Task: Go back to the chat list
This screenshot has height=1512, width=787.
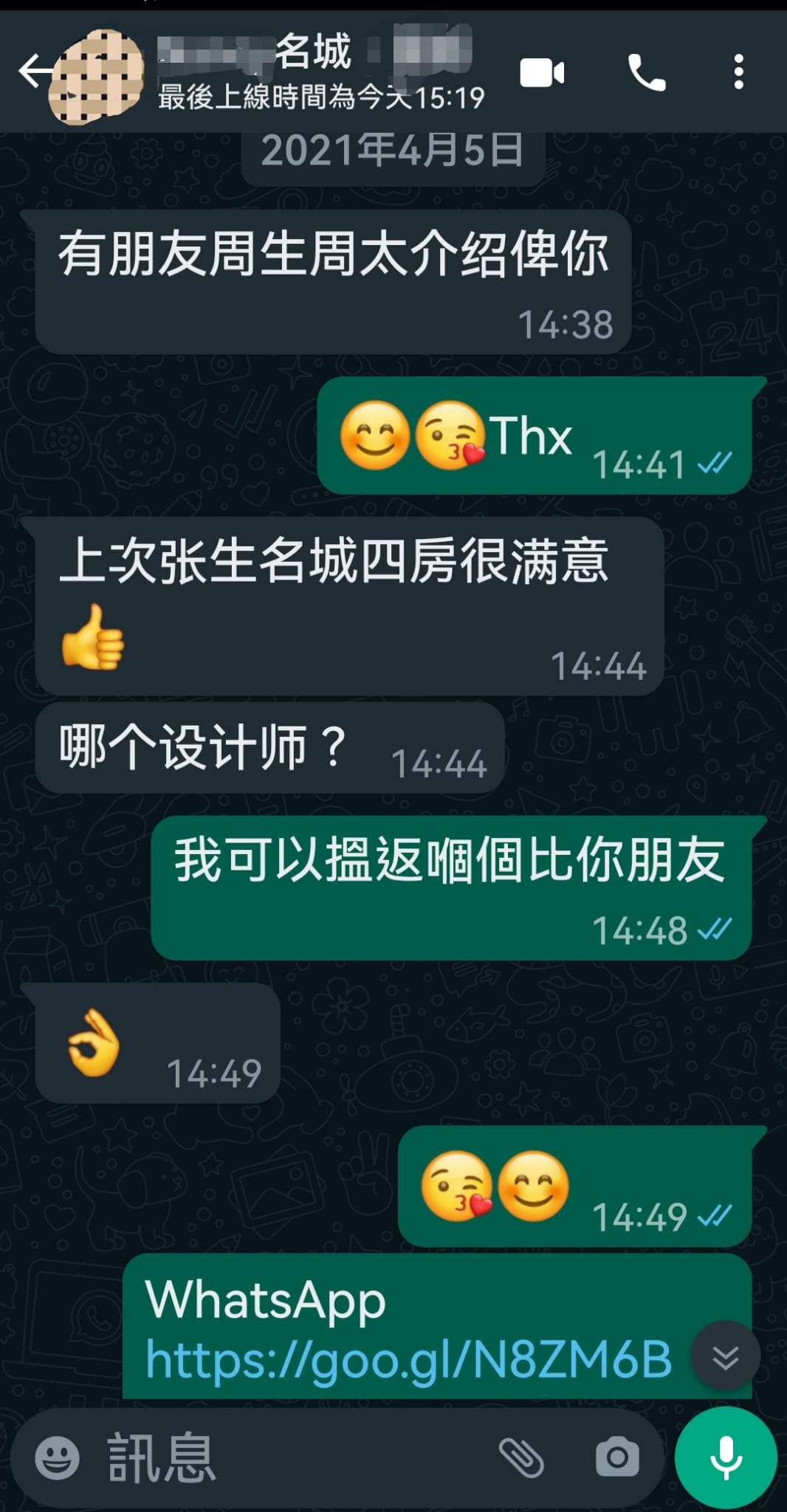Action: tap(35, 72)
